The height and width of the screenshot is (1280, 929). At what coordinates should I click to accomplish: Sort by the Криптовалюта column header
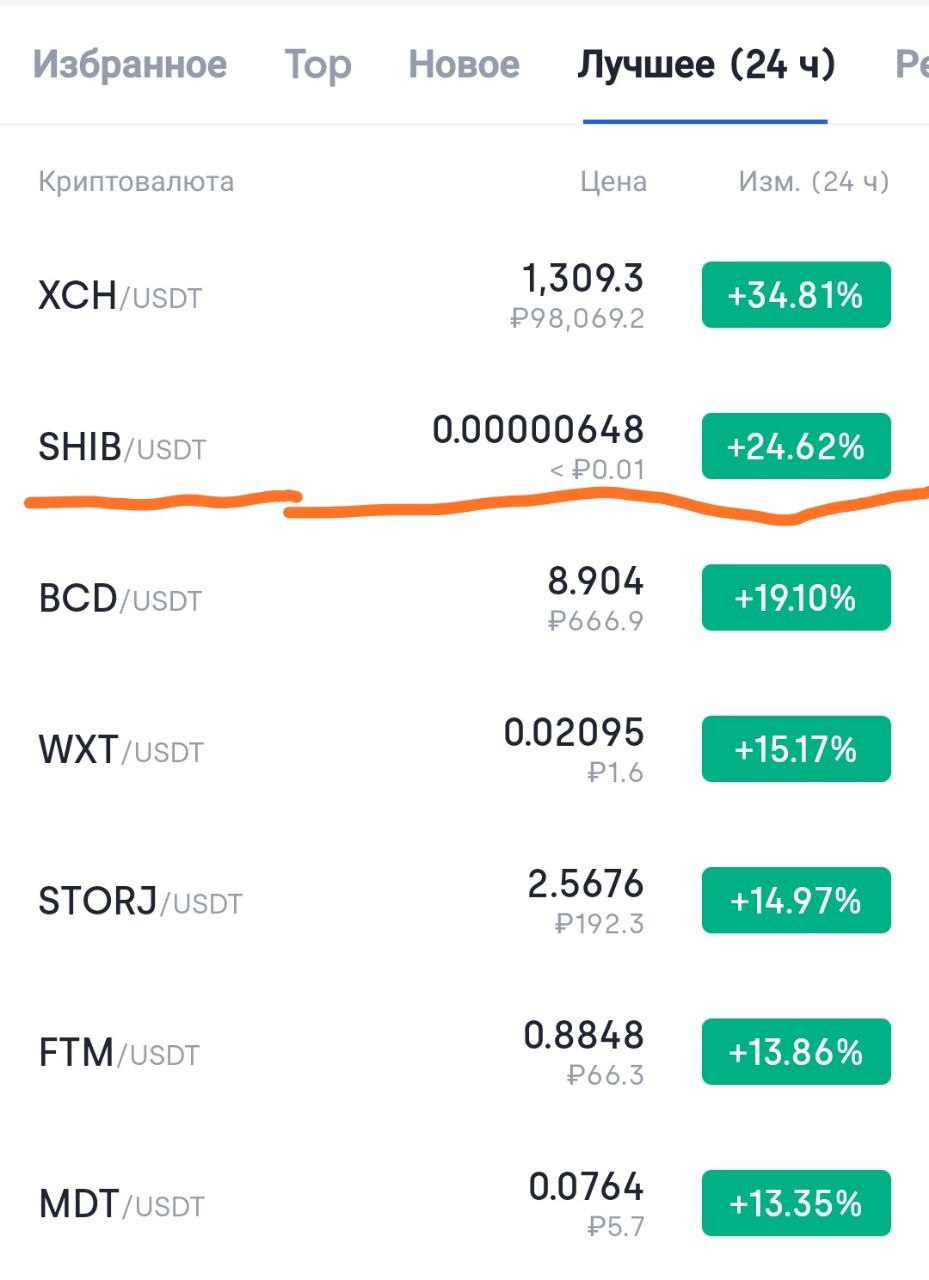136,182
